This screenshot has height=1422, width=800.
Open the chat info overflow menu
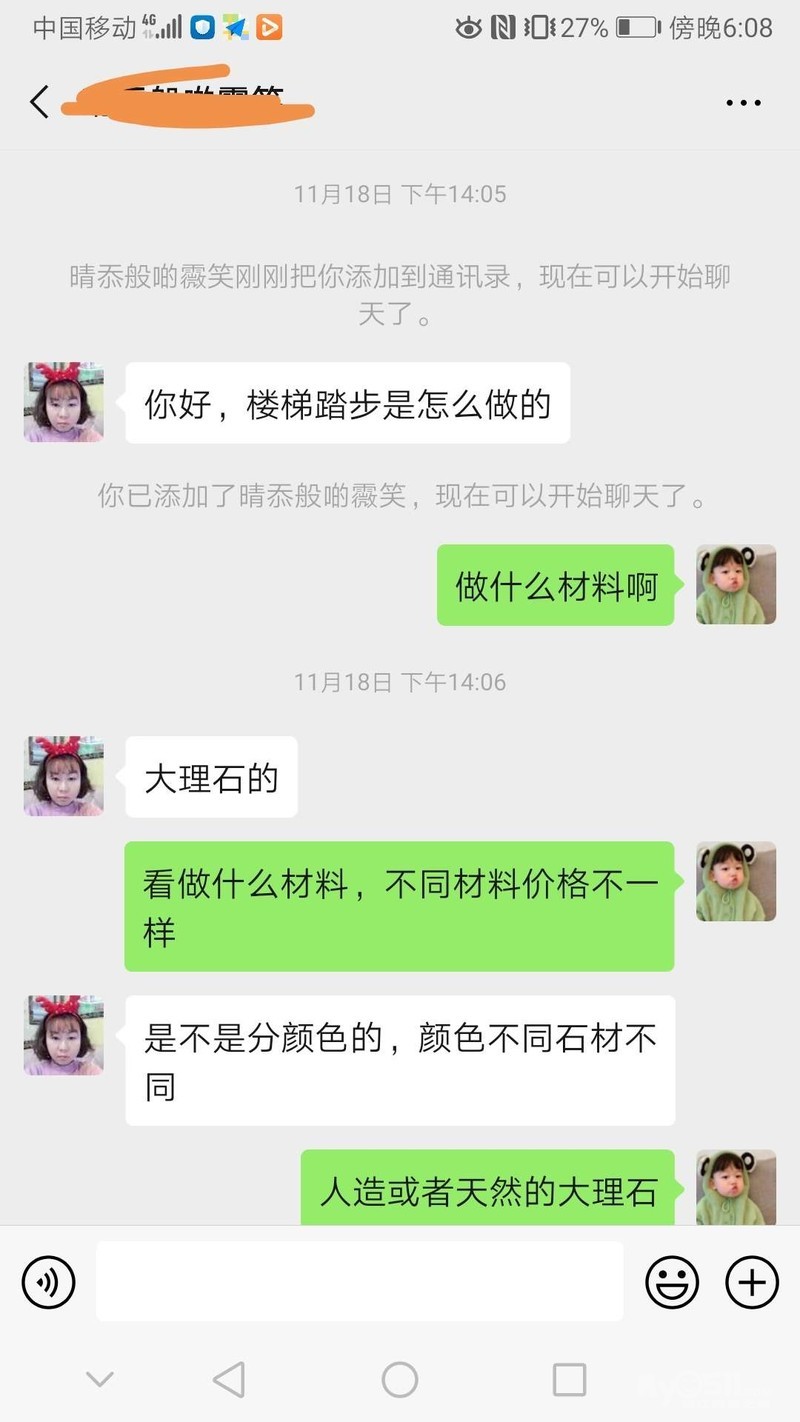pos(743,103)
